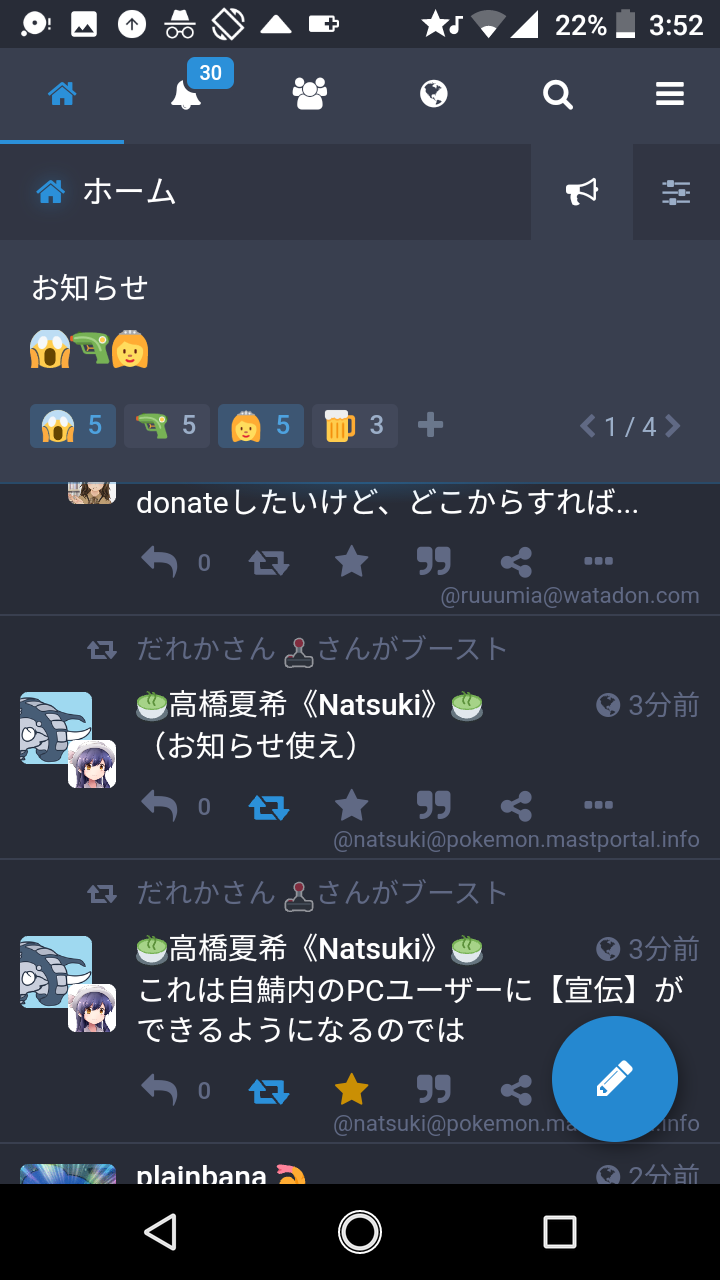Toggle the announcements megaphone
Image resolution: width=720 pixels, height=1280 pixels.
tap(582, 192)
